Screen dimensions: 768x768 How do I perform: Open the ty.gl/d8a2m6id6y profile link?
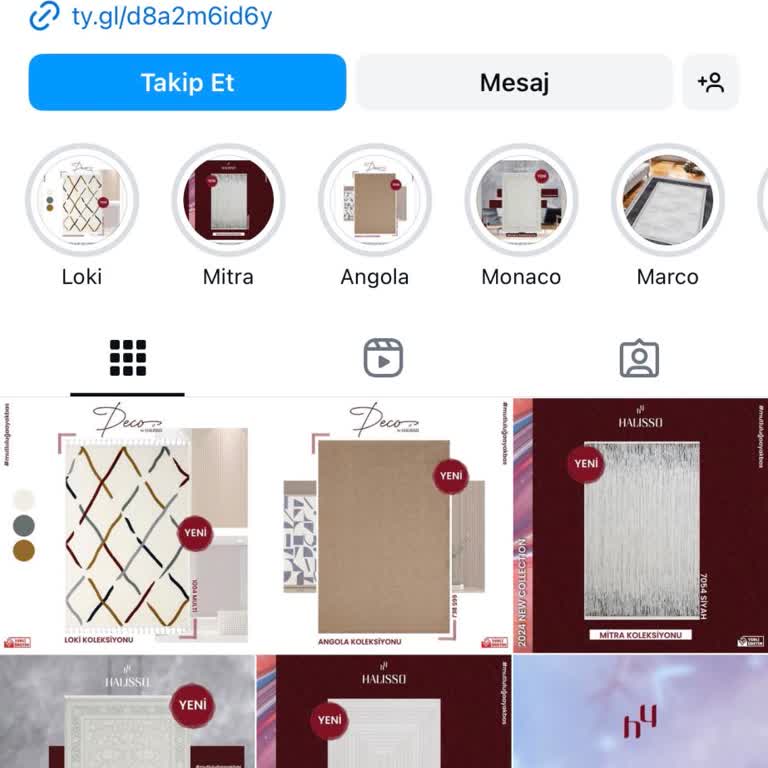[170, 17]
